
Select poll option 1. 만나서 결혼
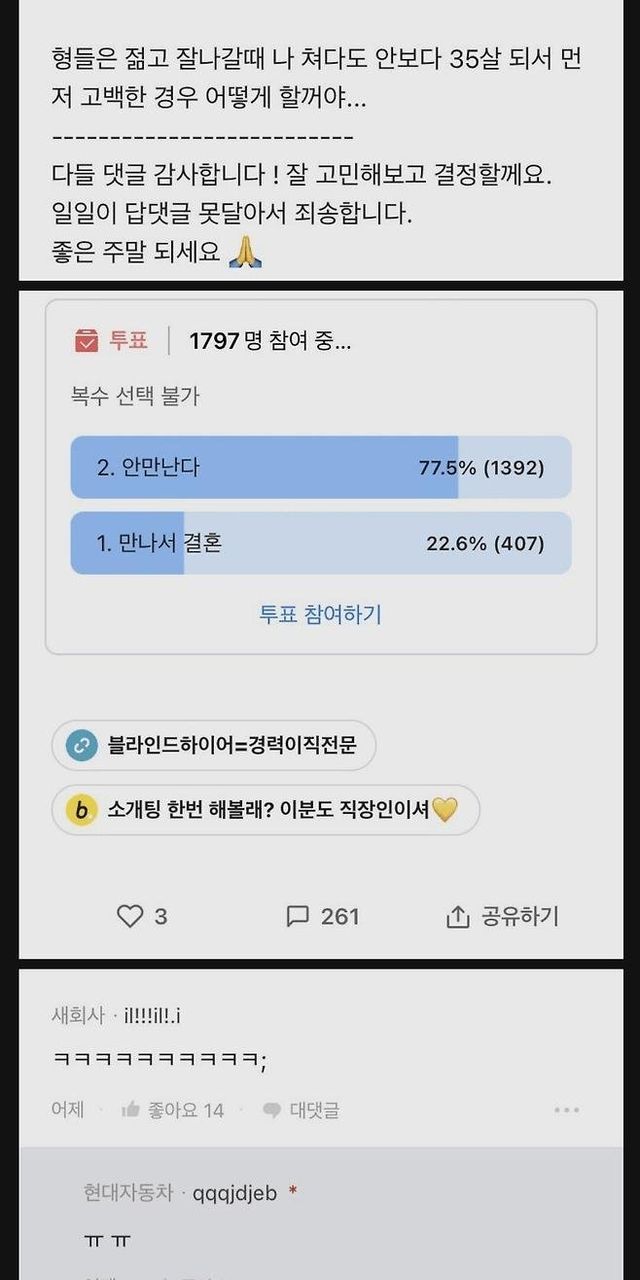coord(320,543)
